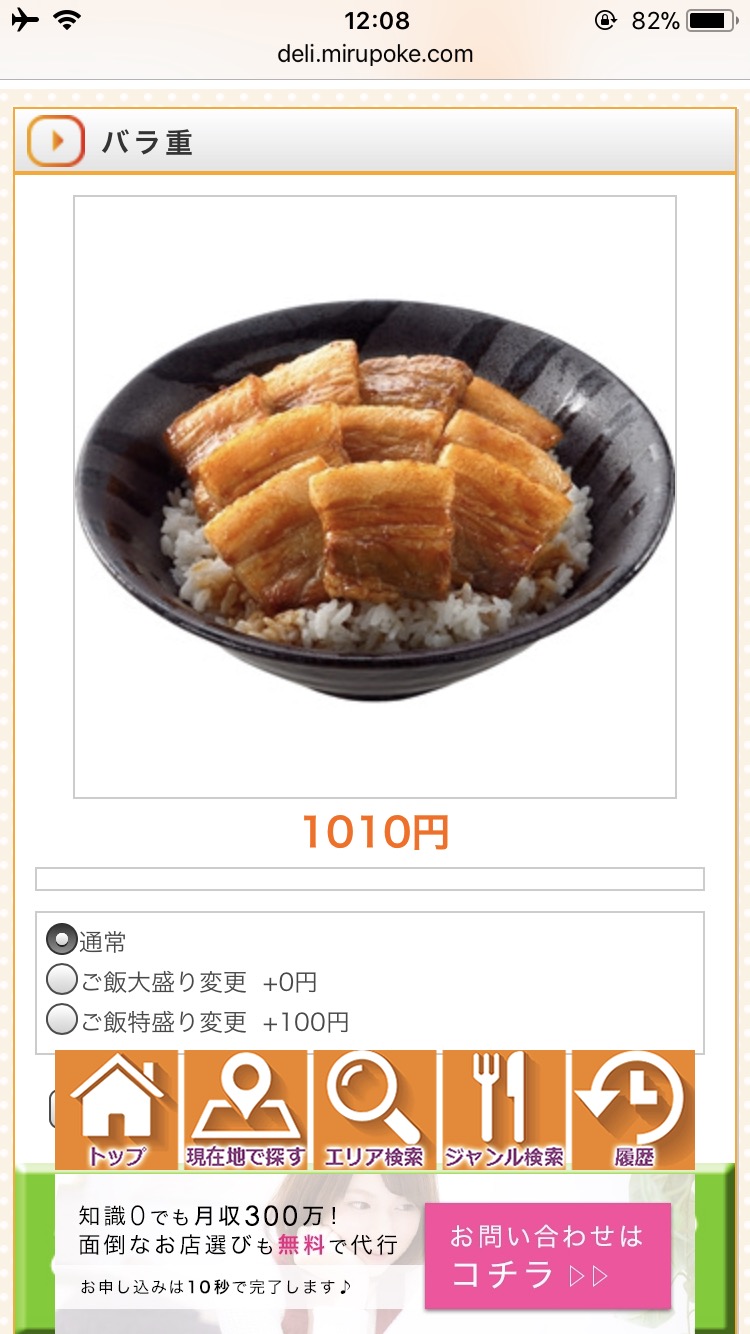The height and width of the screenshot is (1334, 750).
Task: Choose ご飯特盛り変更 +100円
Action: pyautogui.click(x=62, y=1020)
